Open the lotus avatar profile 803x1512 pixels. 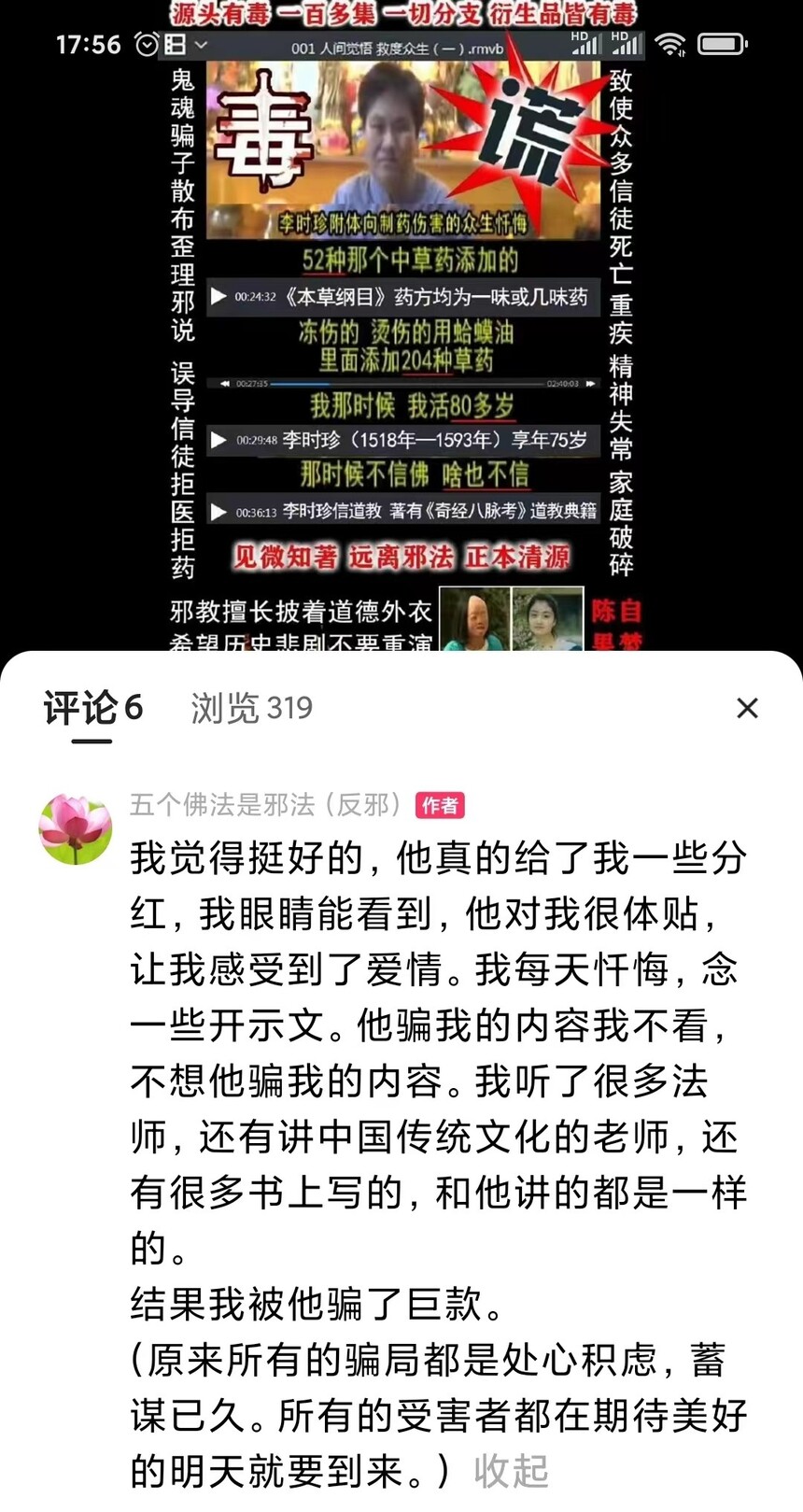[x=76, y=828]
